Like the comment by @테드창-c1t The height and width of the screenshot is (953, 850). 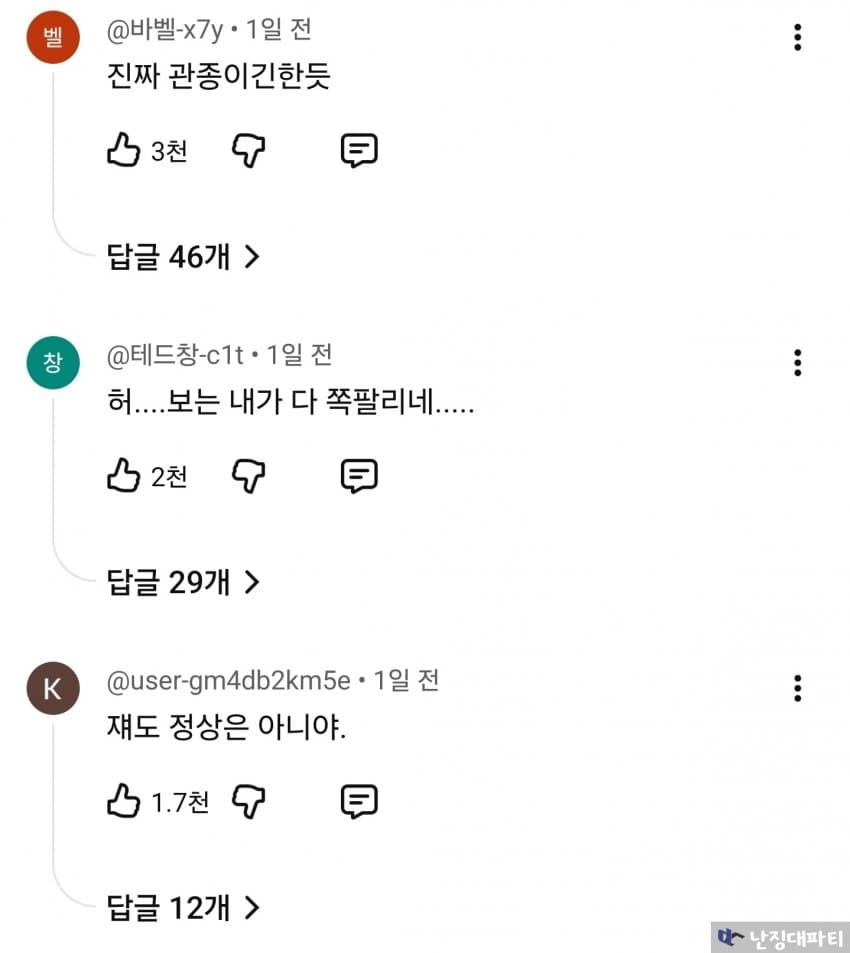point(123,475)
